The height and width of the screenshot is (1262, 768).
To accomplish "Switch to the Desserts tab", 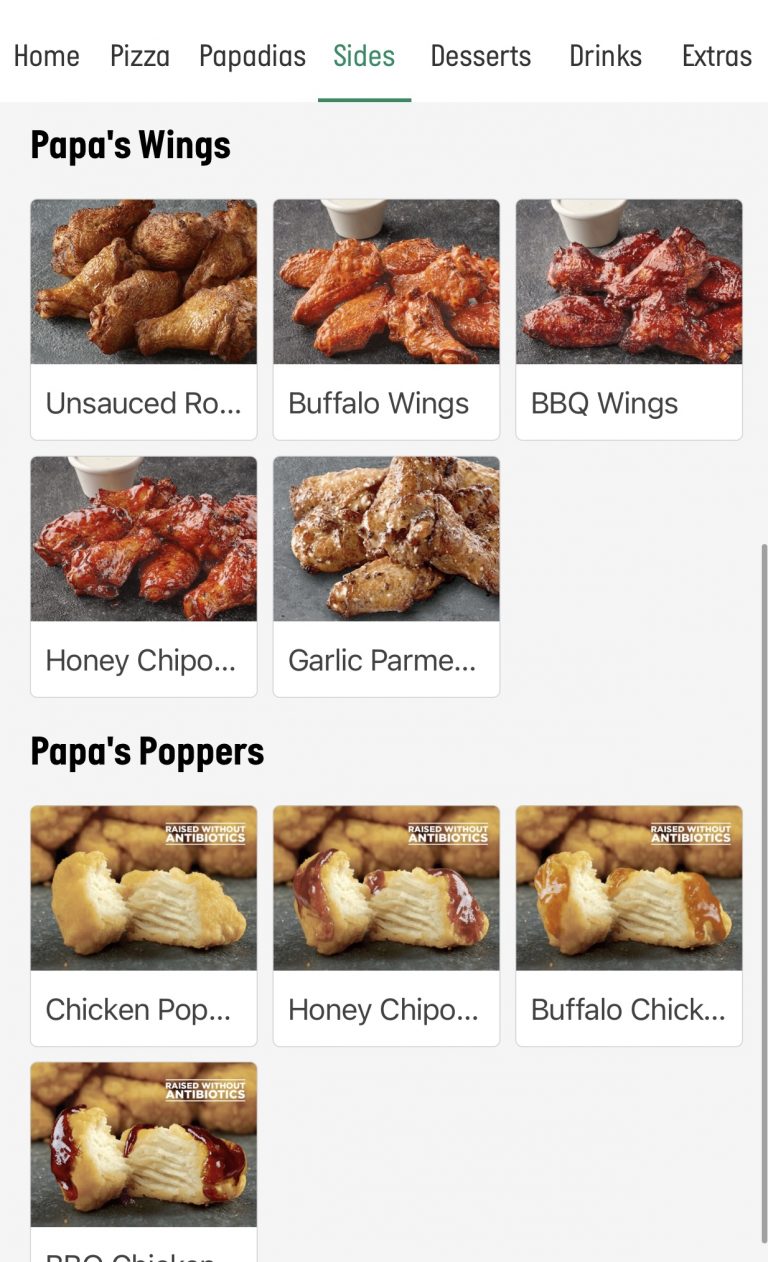I will (480, 56).
